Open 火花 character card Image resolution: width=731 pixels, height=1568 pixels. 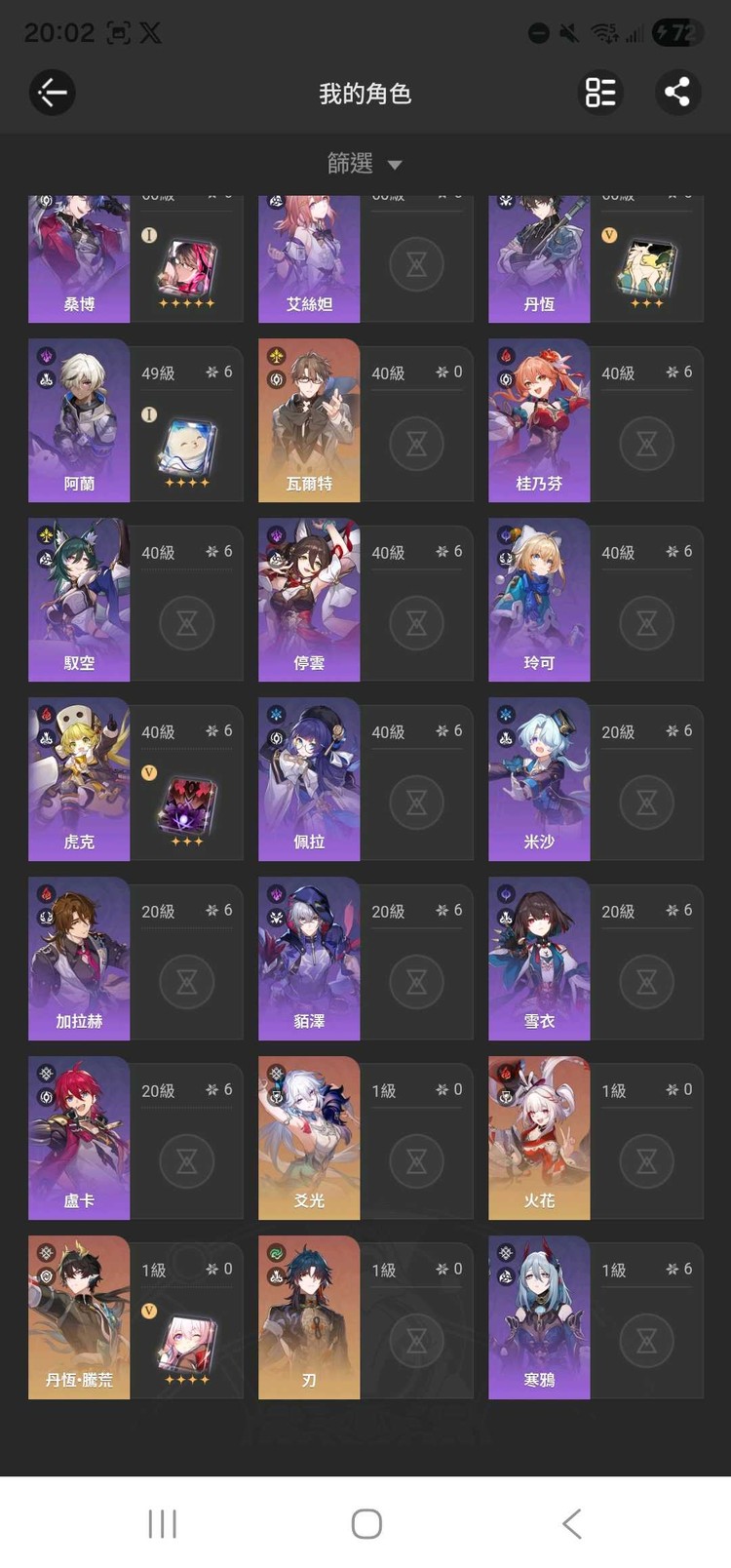[x=539, y=1139]
